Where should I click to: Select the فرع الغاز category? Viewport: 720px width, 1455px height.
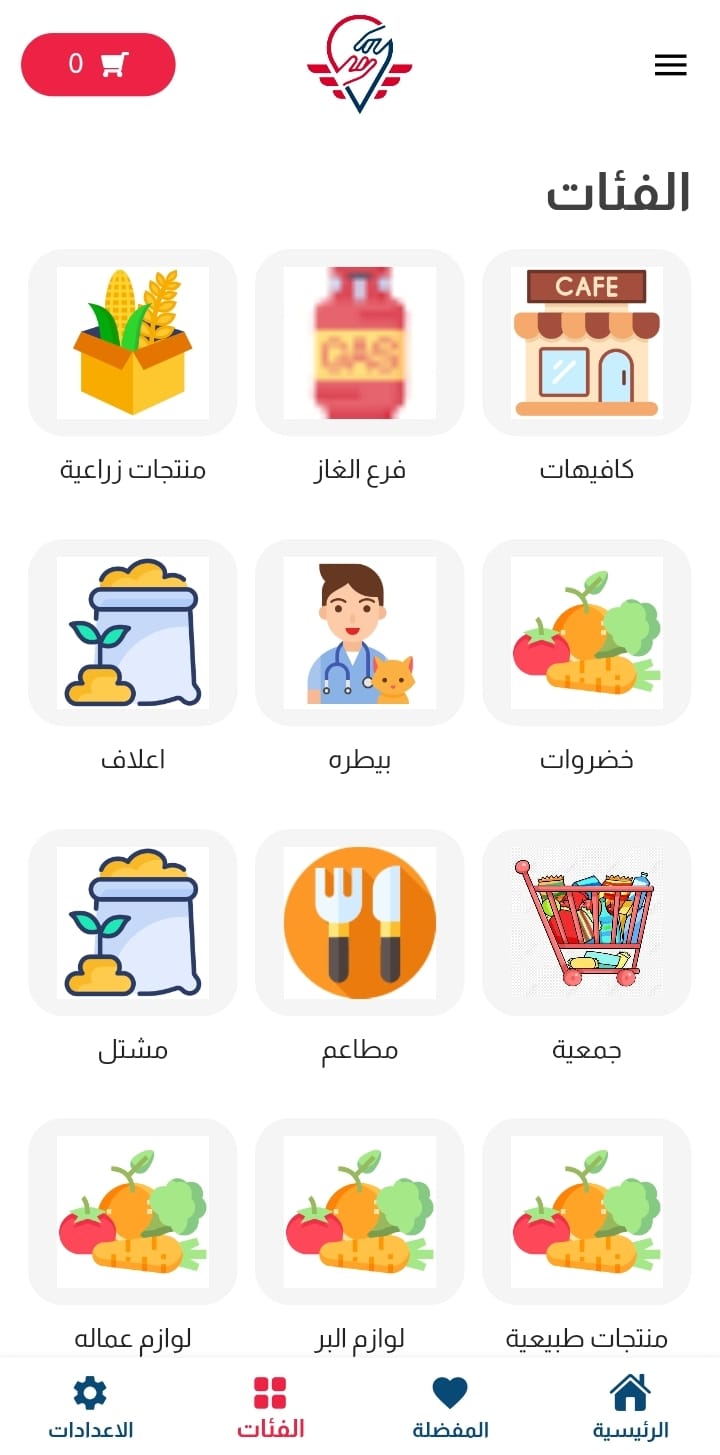(360, 342)
